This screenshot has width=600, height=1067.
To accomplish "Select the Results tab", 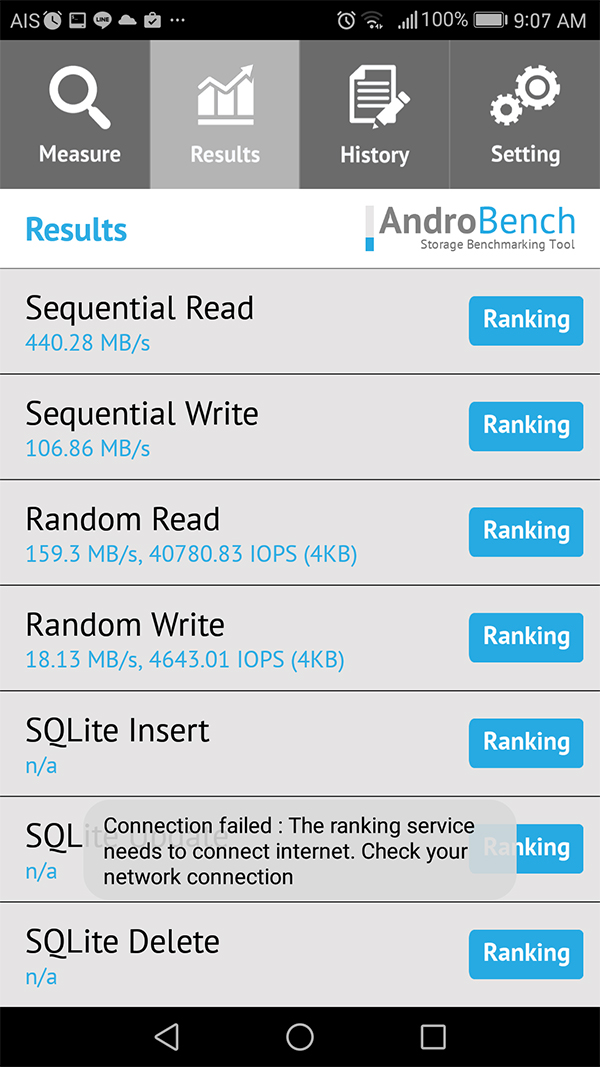I will [225, 115].
